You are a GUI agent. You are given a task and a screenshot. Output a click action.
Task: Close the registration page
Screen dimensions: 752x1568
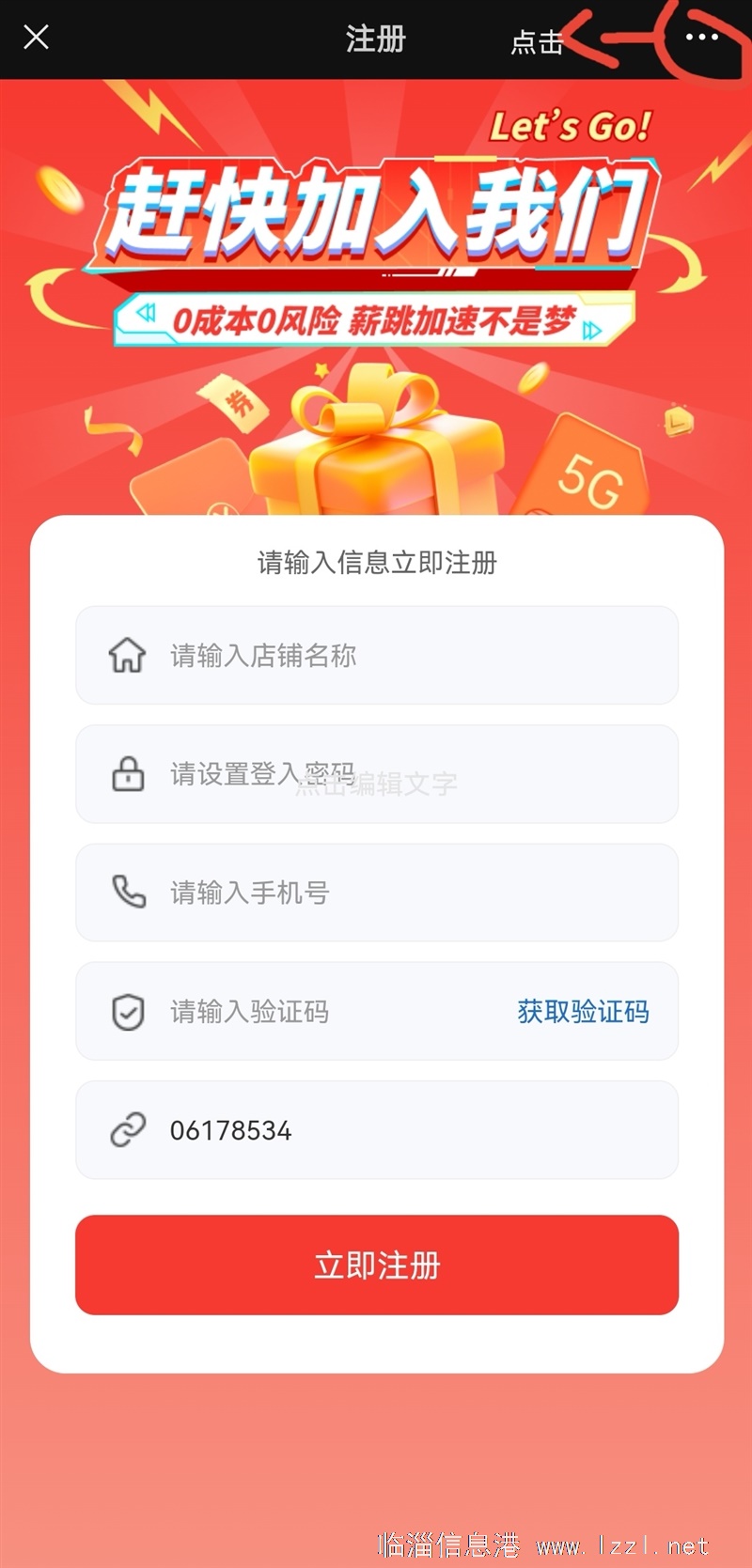(36, 38)
